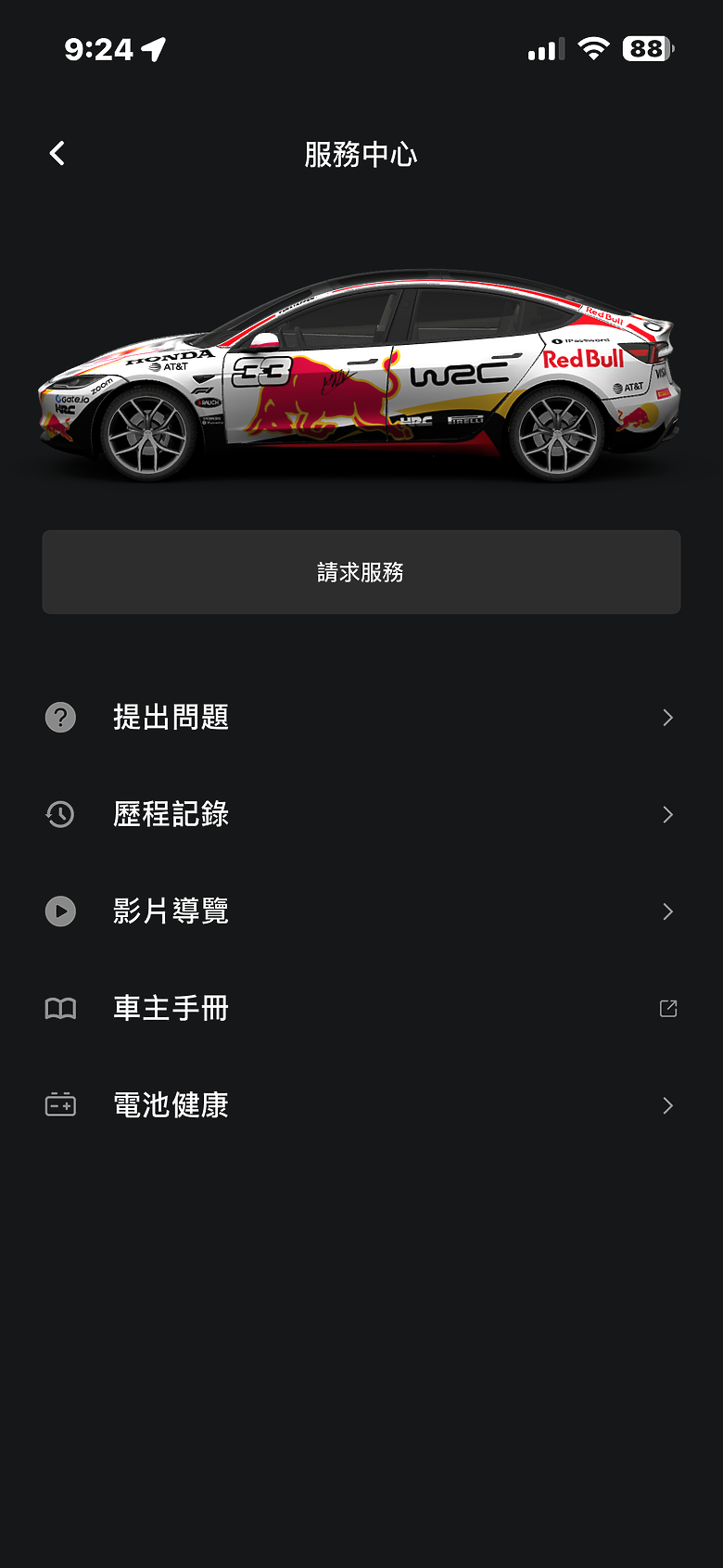Tap the clock icon next to 歷程記錄
This screenshot has height=1568, width=723.
click(x=60, y=814)
